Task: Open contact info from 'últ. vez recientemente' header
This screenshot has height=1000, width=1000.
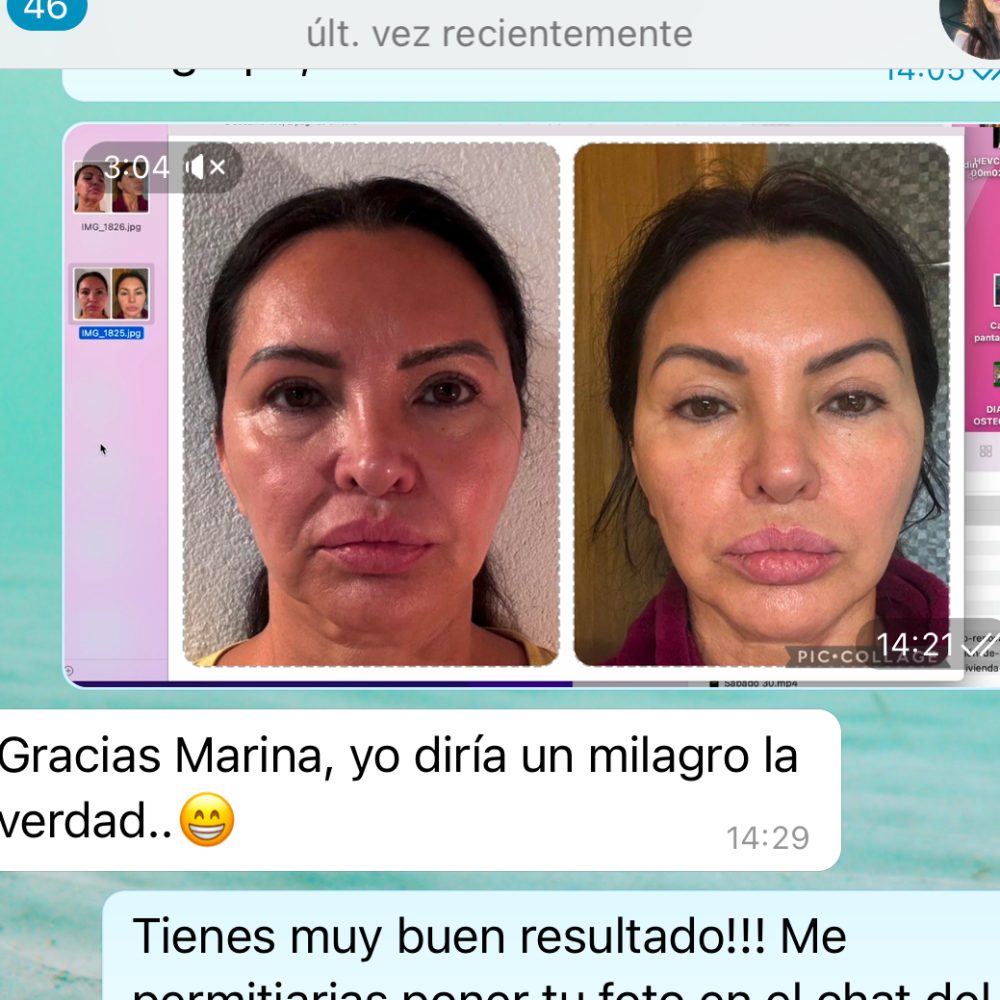Action: point(499,34)
